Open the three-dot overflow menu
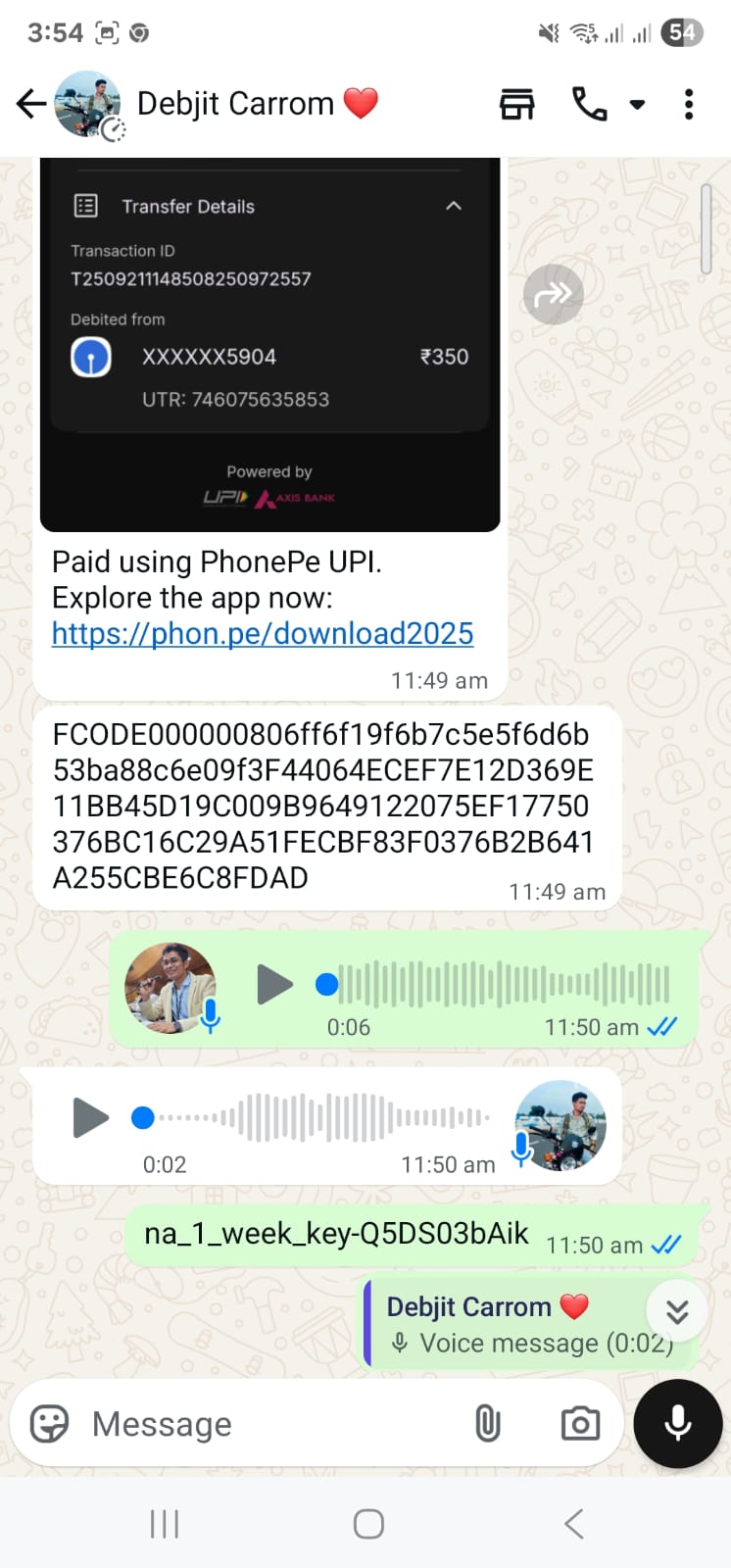Image resolution: width=731 pixels, height=1568 pixels. (x=689, y=104)
